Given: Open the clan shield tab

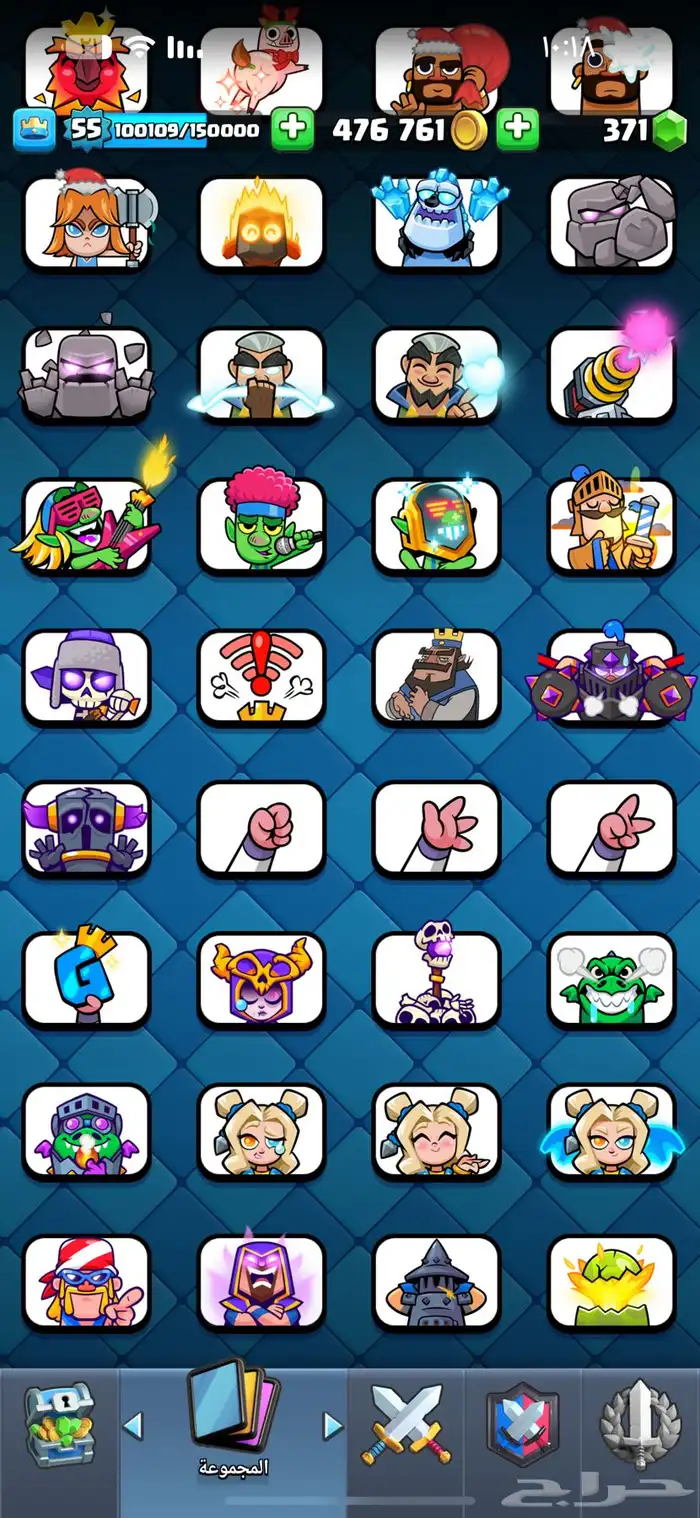Looking at the screenshot, I should [x=522, y=1423].
